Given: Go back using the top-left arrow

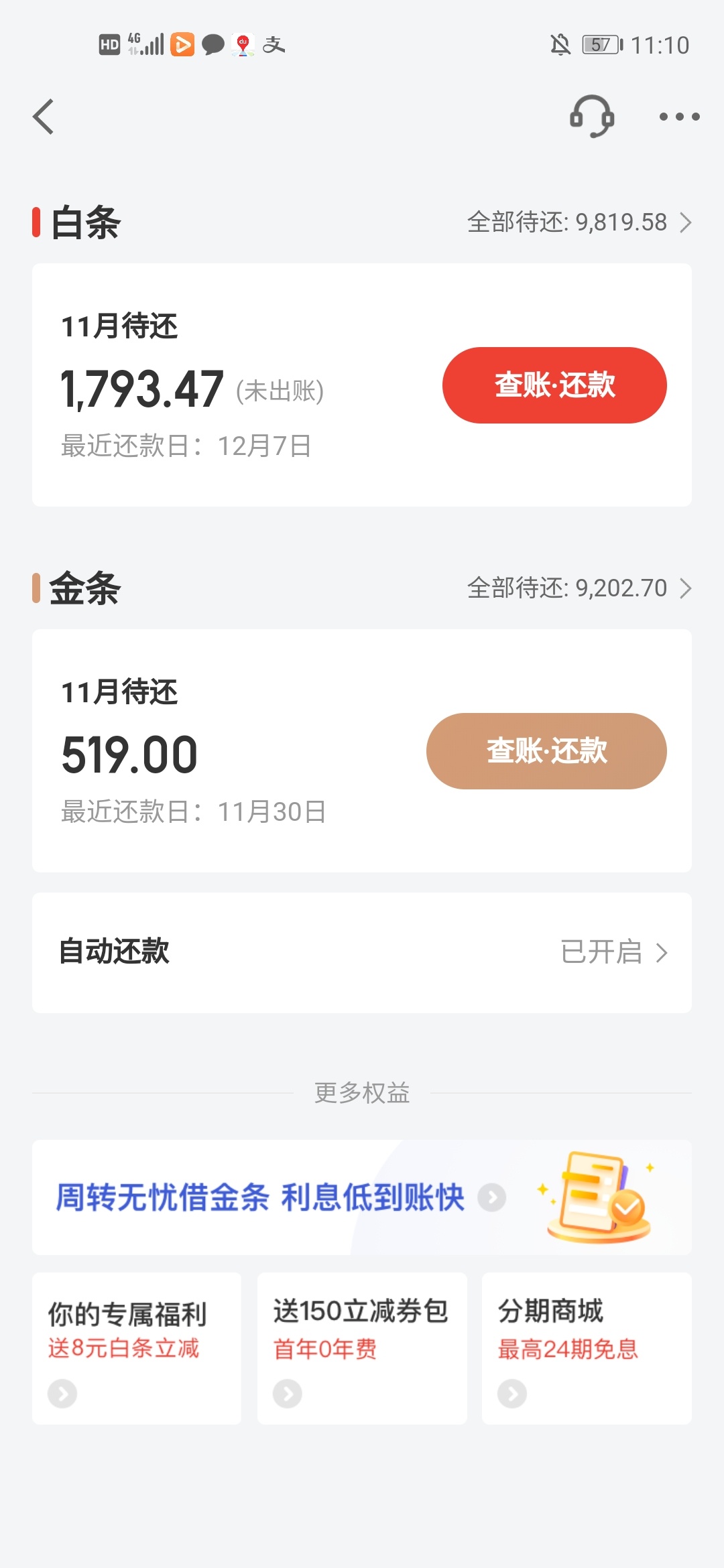Looking at the screenshot, I should [44, 117].
